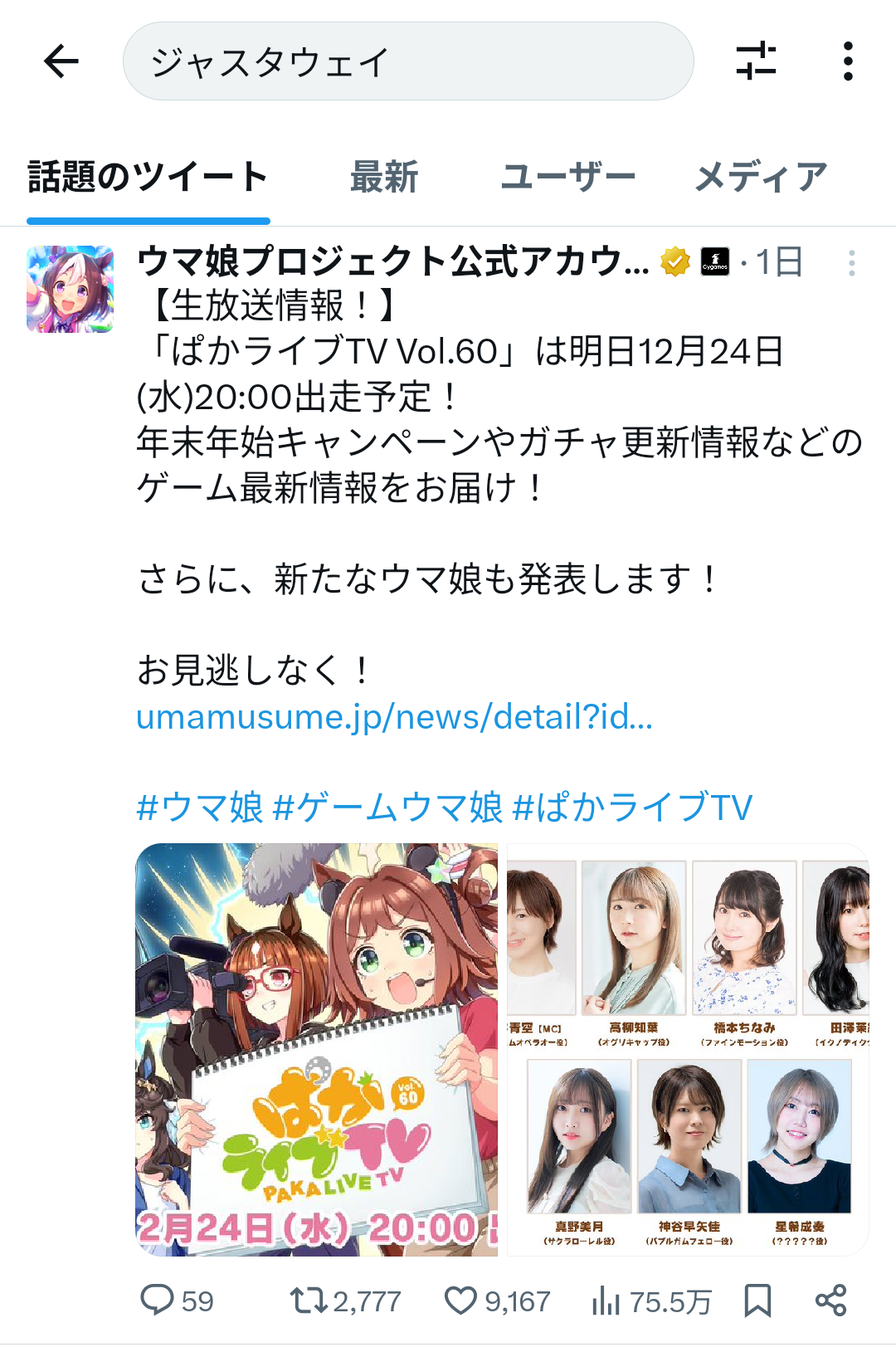Open the ウマ娘 account profile picture
Viewport: 896px width, 1347px height.
click(x=70, y=289)
